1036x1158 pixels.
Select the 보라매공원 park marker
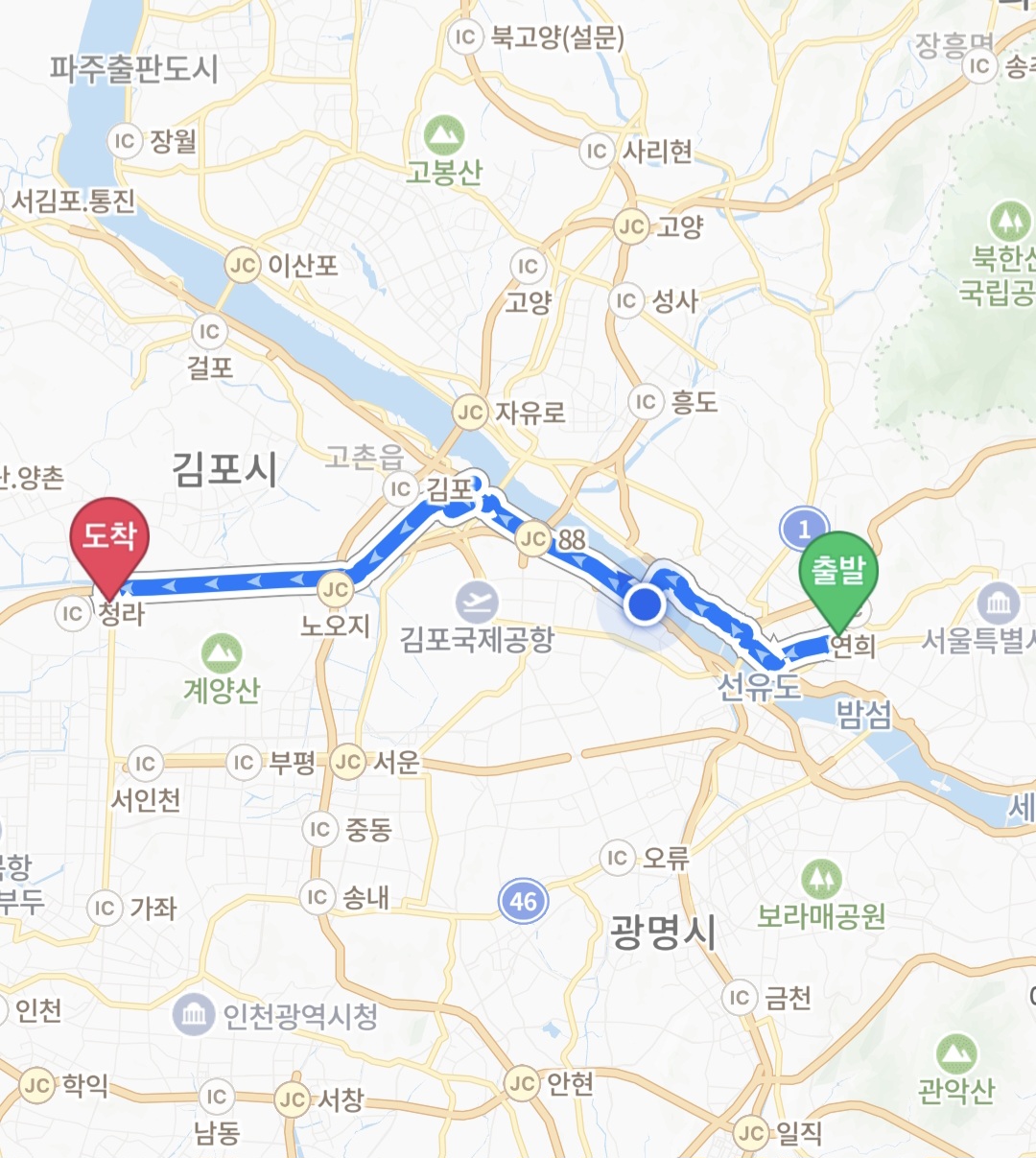tap(821, 880)
